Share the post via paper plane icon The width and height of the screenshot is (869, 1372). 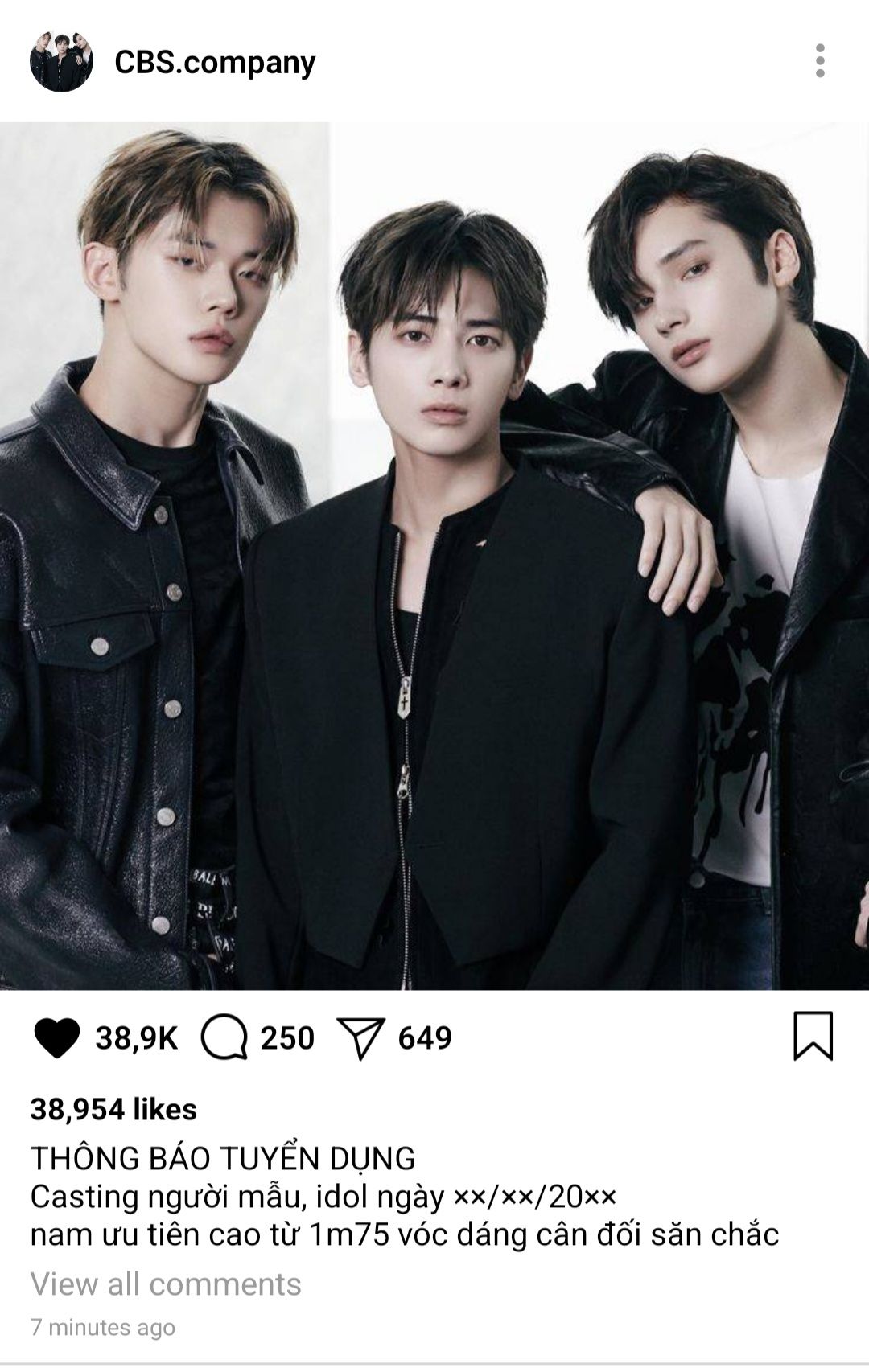pos(359,1038)
